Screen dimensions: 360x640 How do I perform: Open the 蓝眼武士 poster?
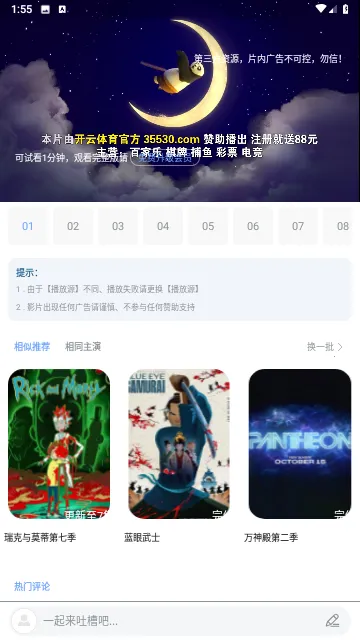179,444
